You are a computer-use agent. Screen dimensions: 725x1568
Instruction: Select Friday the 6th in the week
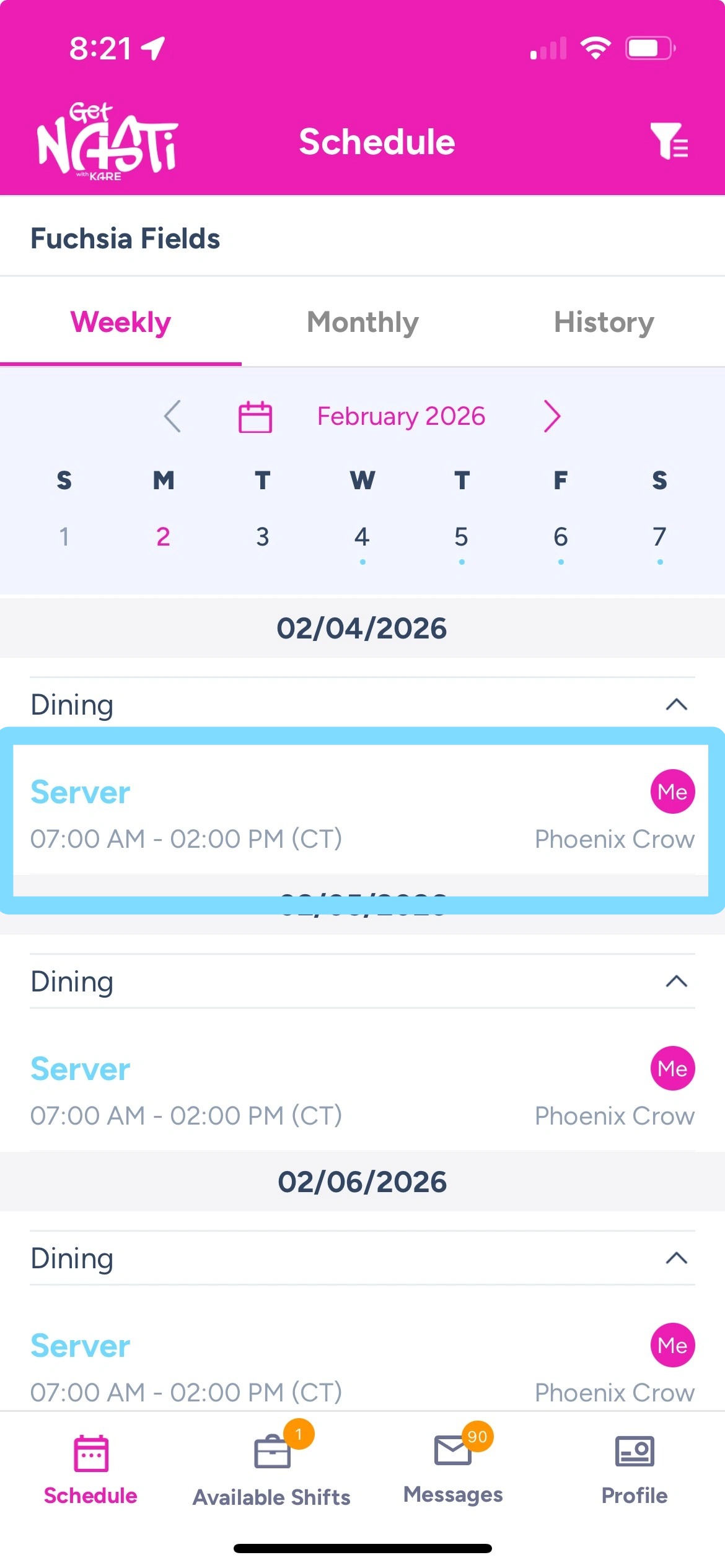coord(561,537)
